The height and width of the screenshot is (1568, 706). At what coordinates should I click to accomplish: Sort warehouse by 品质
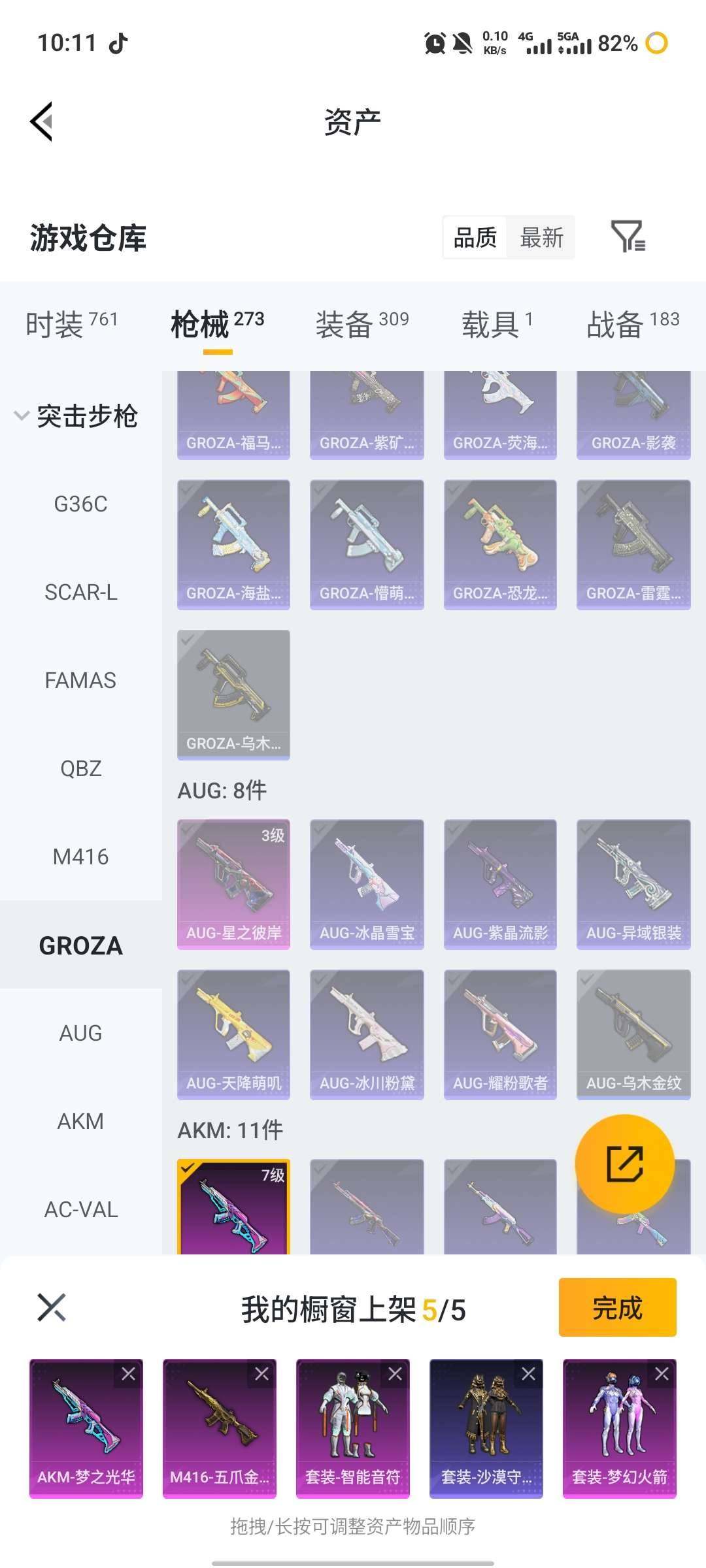[x=475, y=238]
